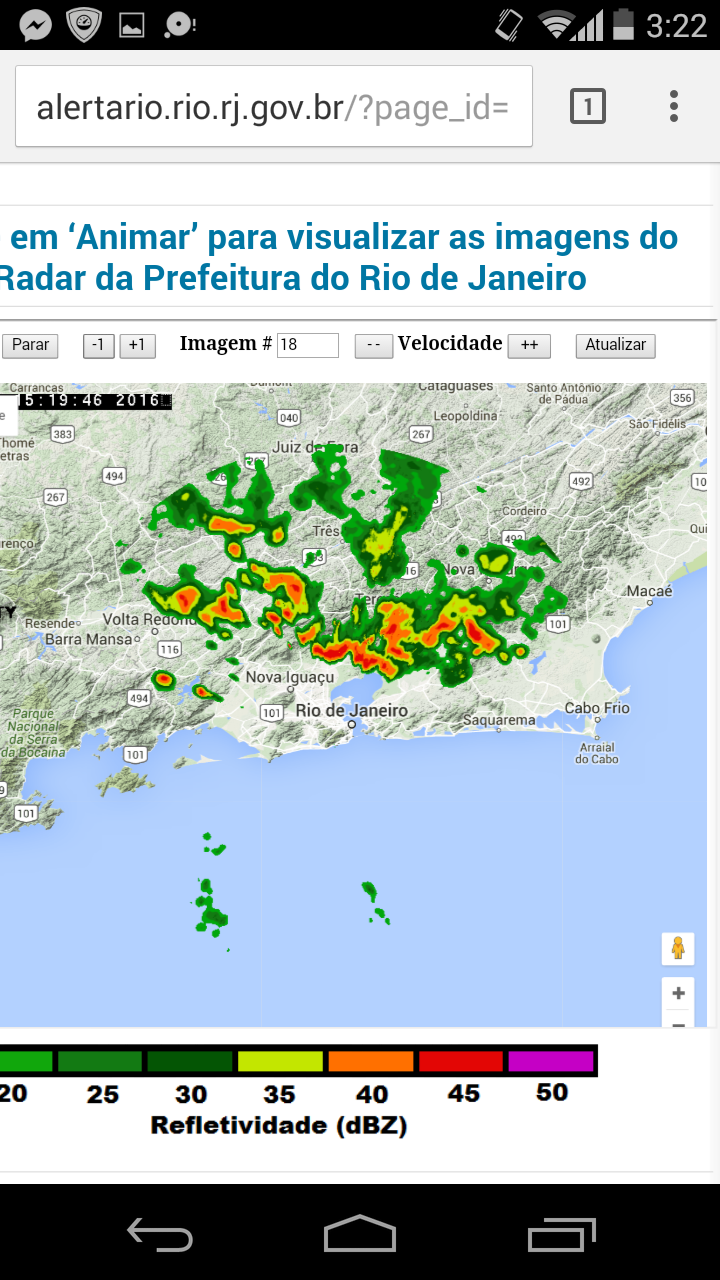
Task: Go back using the navigation bar
Action: (x=160, y=1234)
